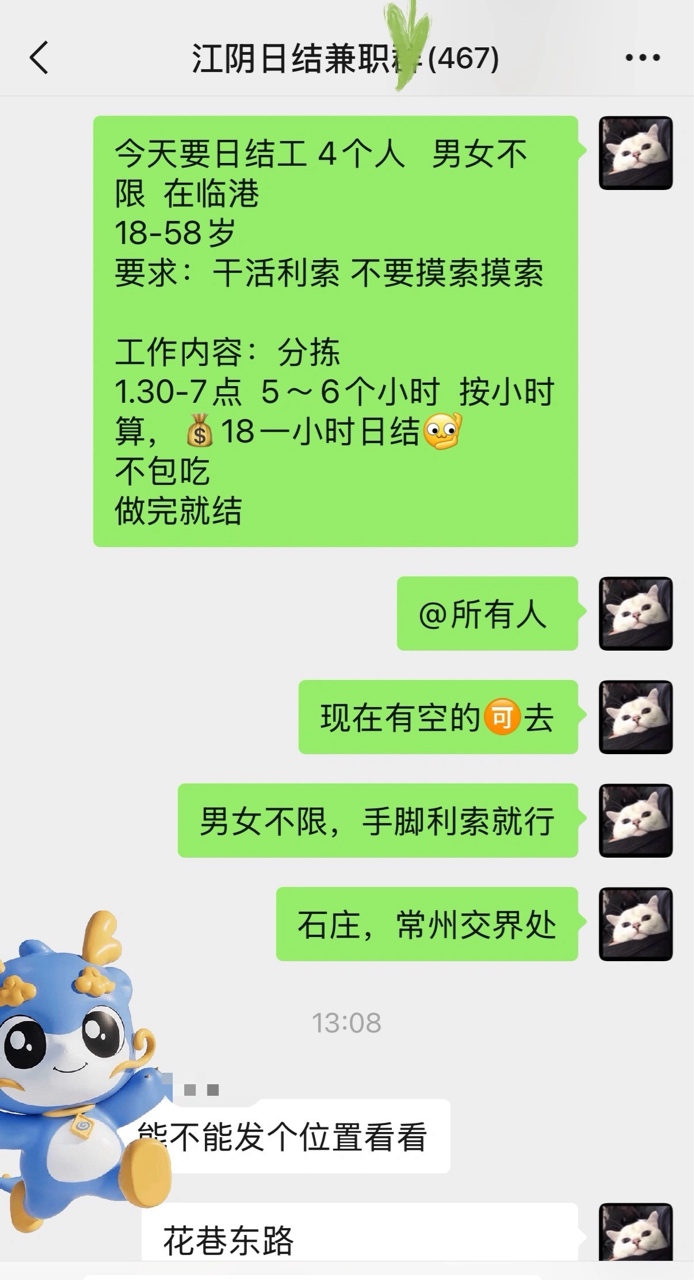Open the group chat's three-dot menu
The height and width of the screenshot is (1280, 694).
coord(642,58)
